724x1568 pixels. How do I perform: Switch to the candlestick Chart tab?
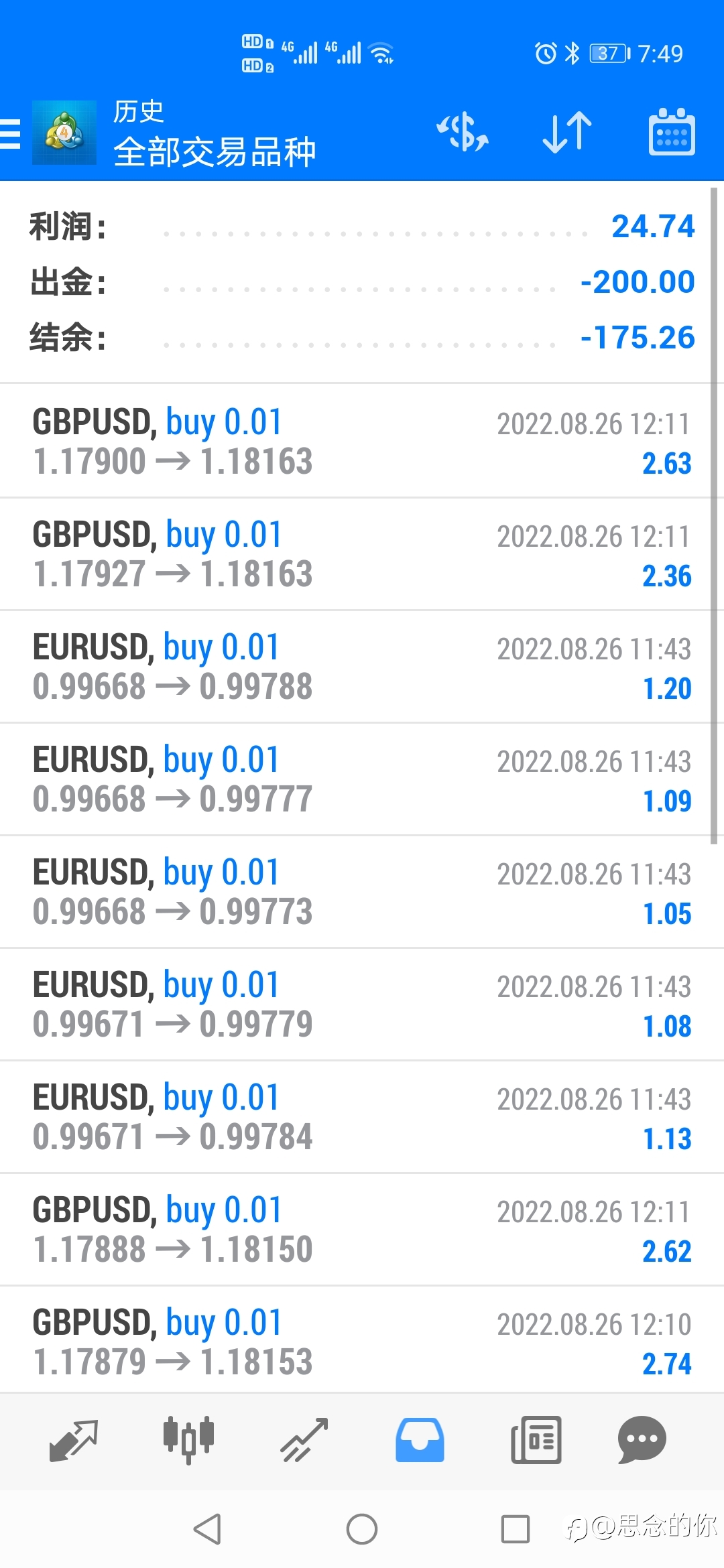click(189, 1439)
